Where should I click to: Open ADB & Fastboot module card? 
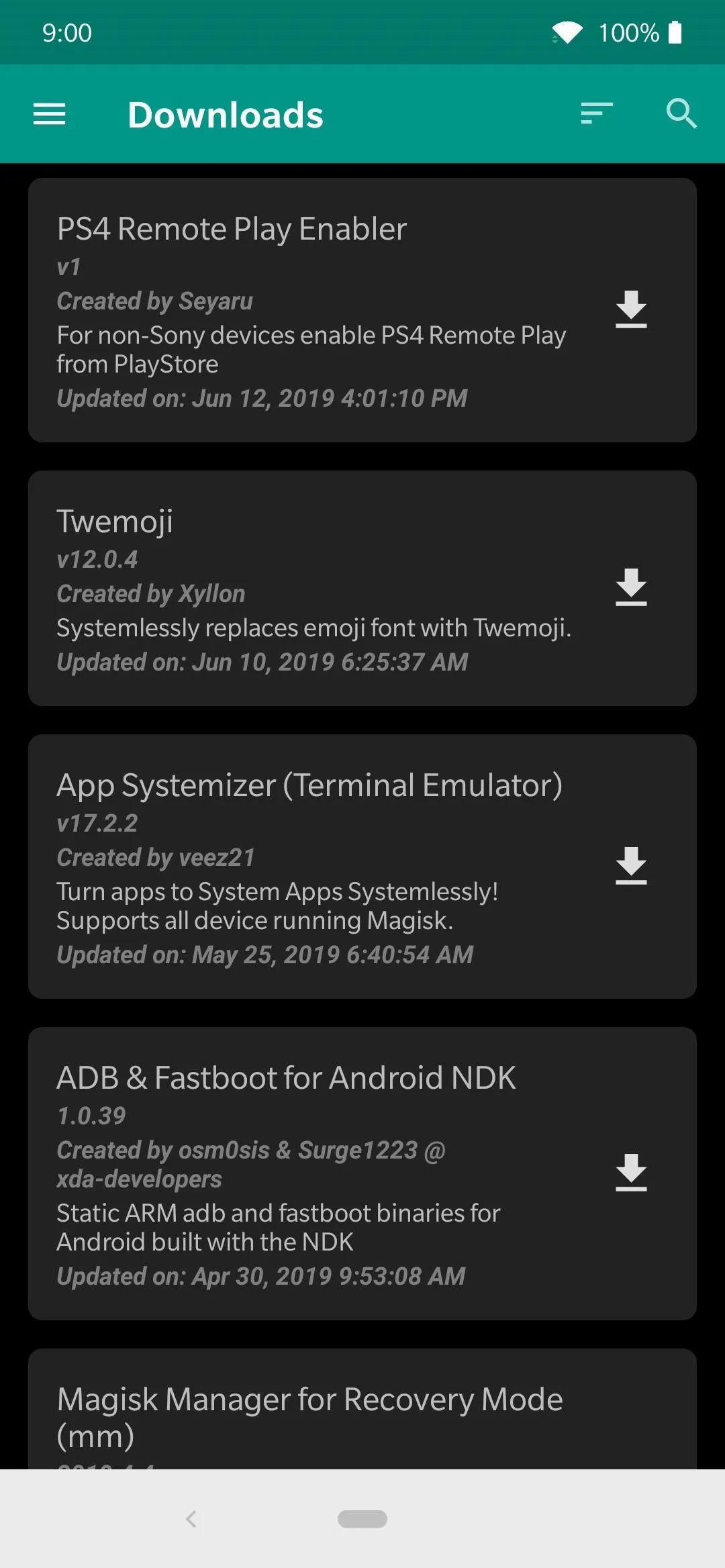(362, 1173)
